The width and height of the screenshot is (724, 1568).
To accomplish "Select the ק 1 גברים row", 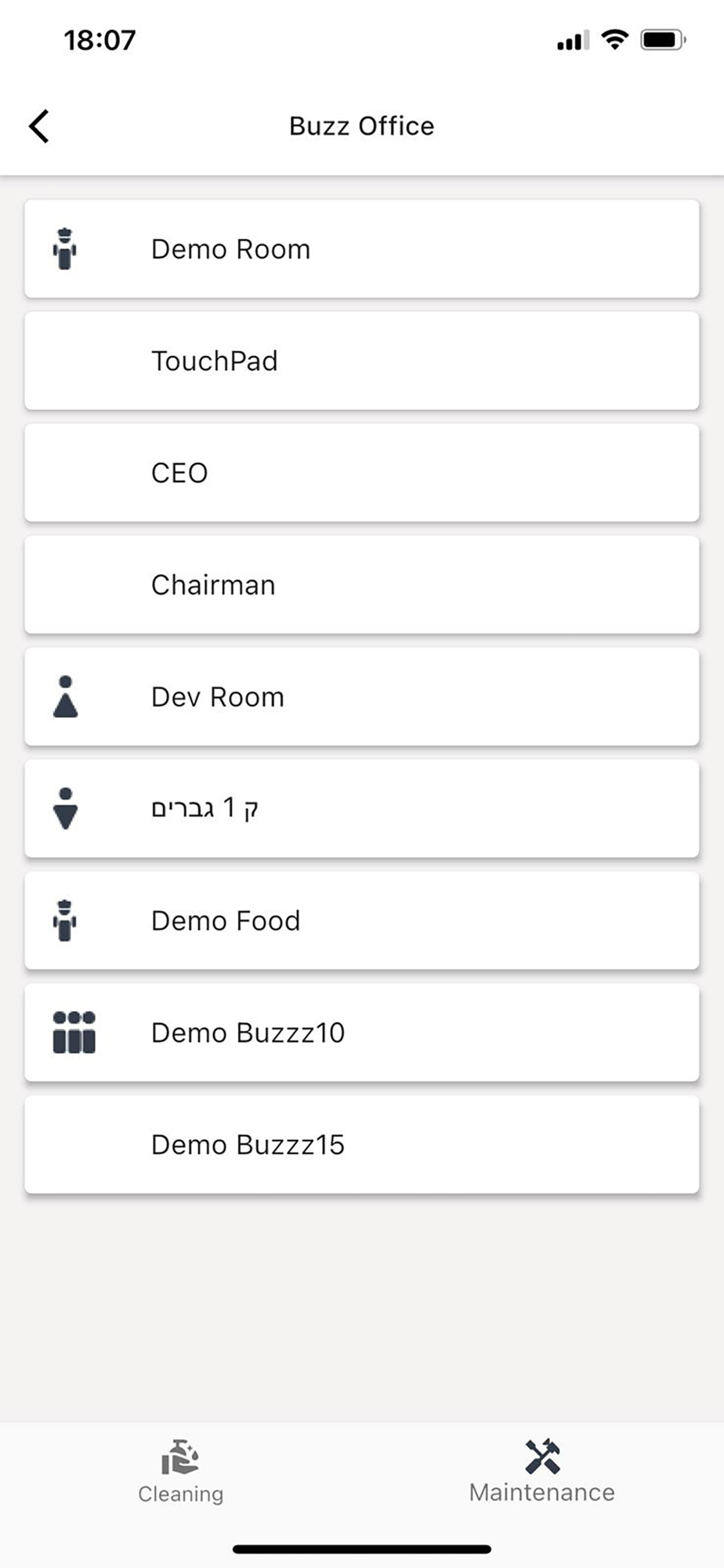I will coord(361,808).
